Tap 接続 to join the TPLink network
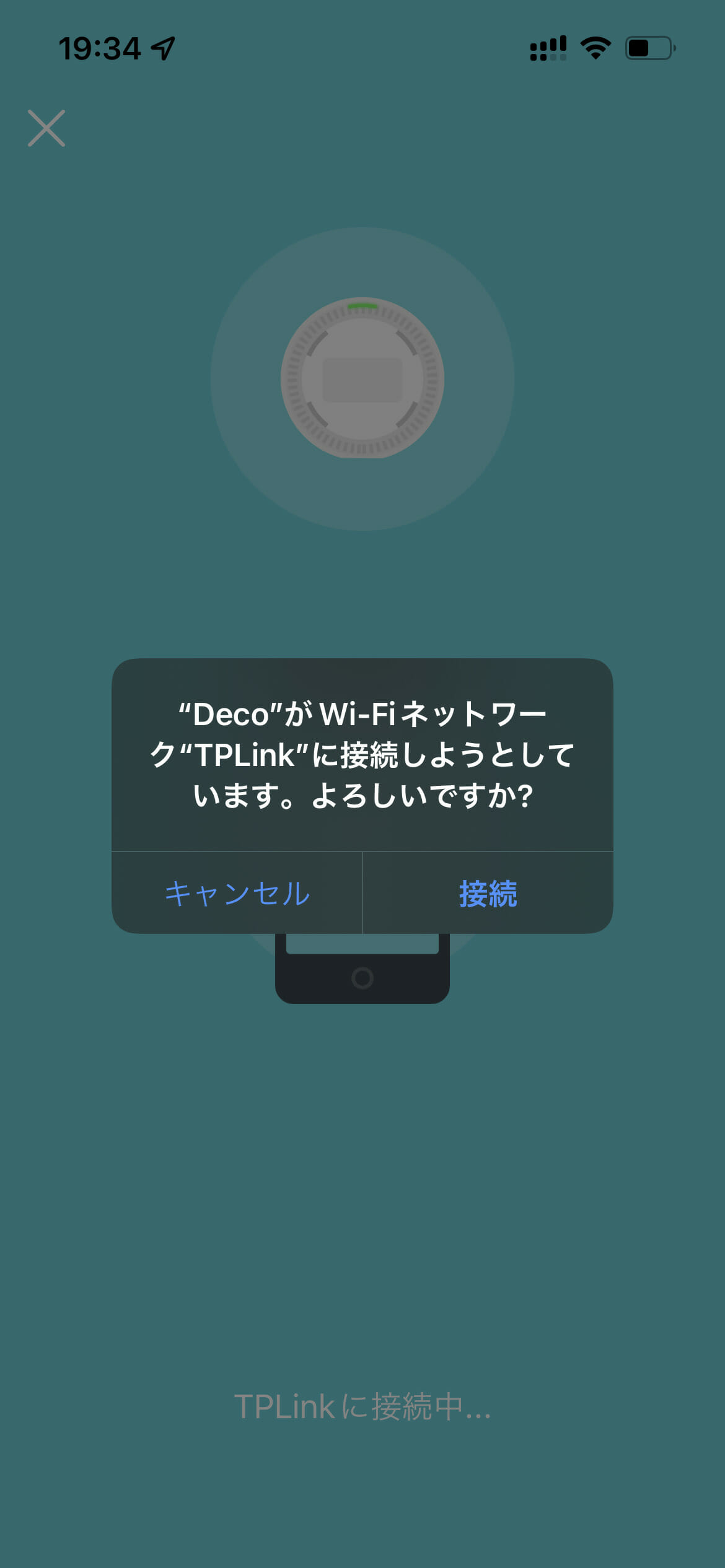 tap(488, 893)
